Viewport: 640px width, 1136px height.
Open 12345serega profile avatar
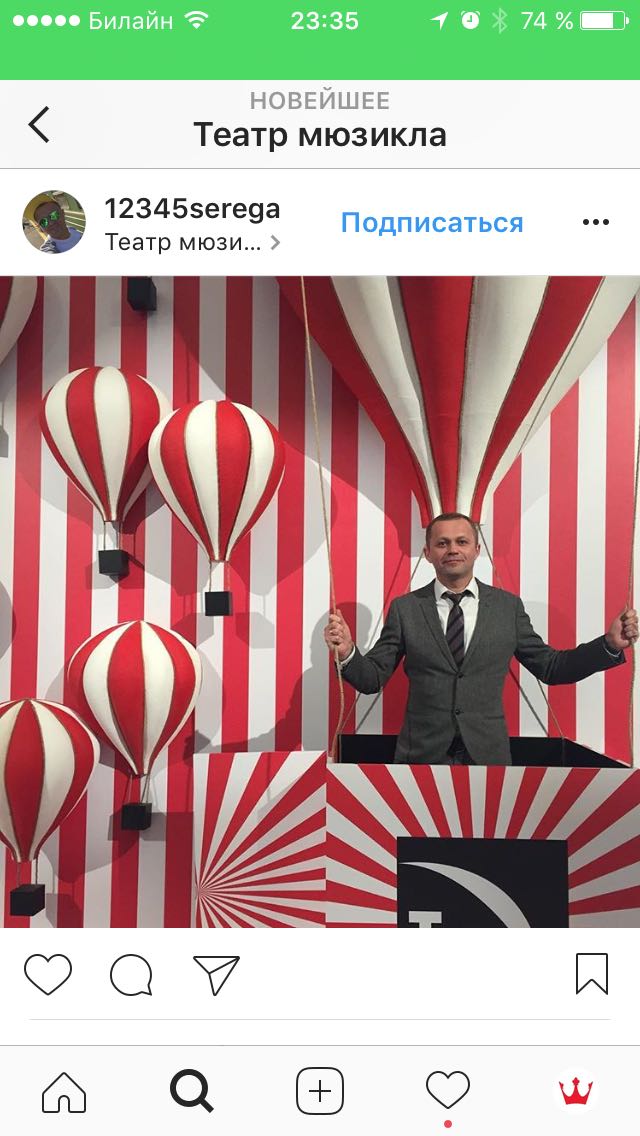(x=53, y=222)
